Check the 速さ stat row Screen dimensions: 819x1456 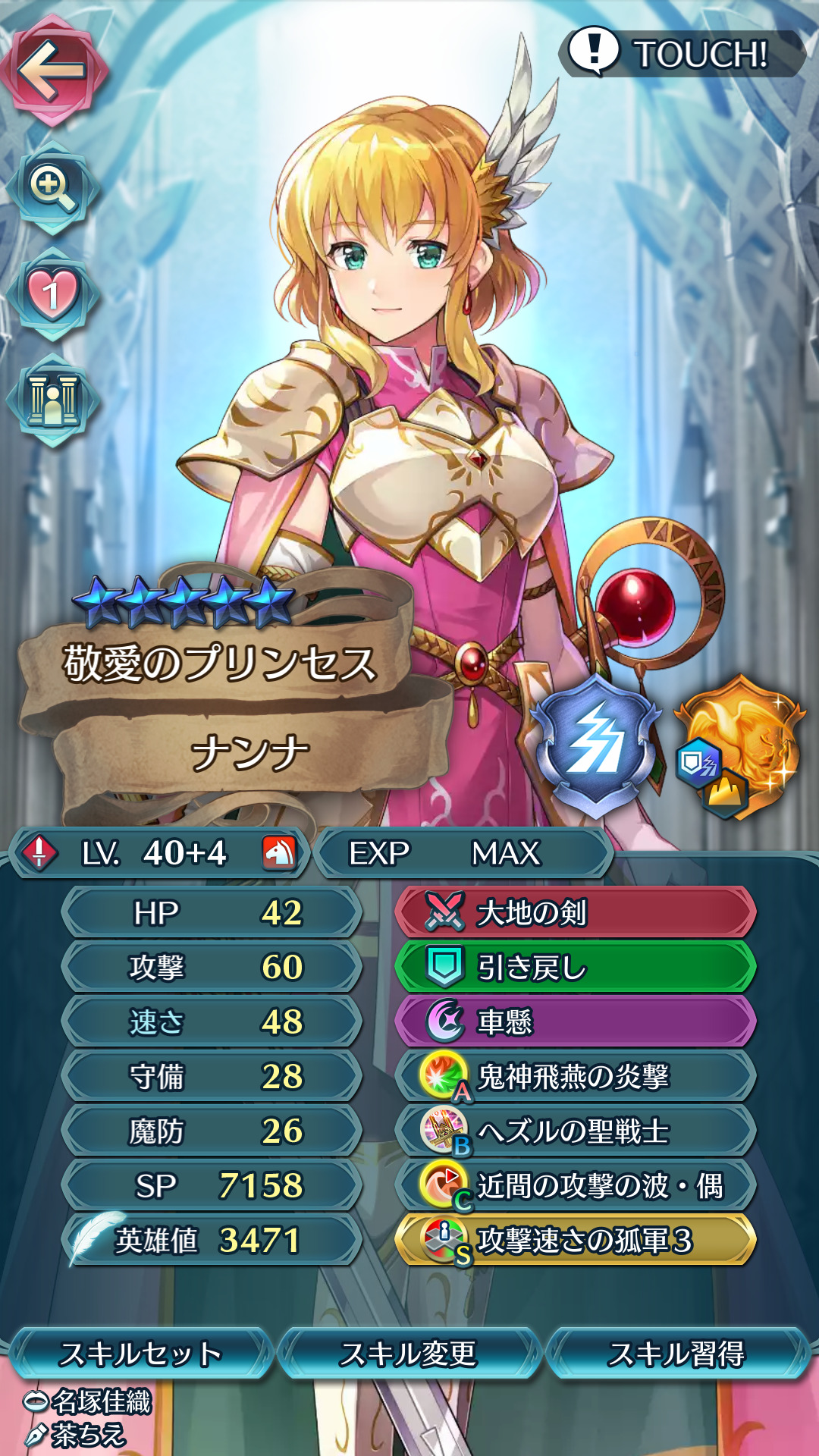pyautogui.click(x=212, y=1021)
